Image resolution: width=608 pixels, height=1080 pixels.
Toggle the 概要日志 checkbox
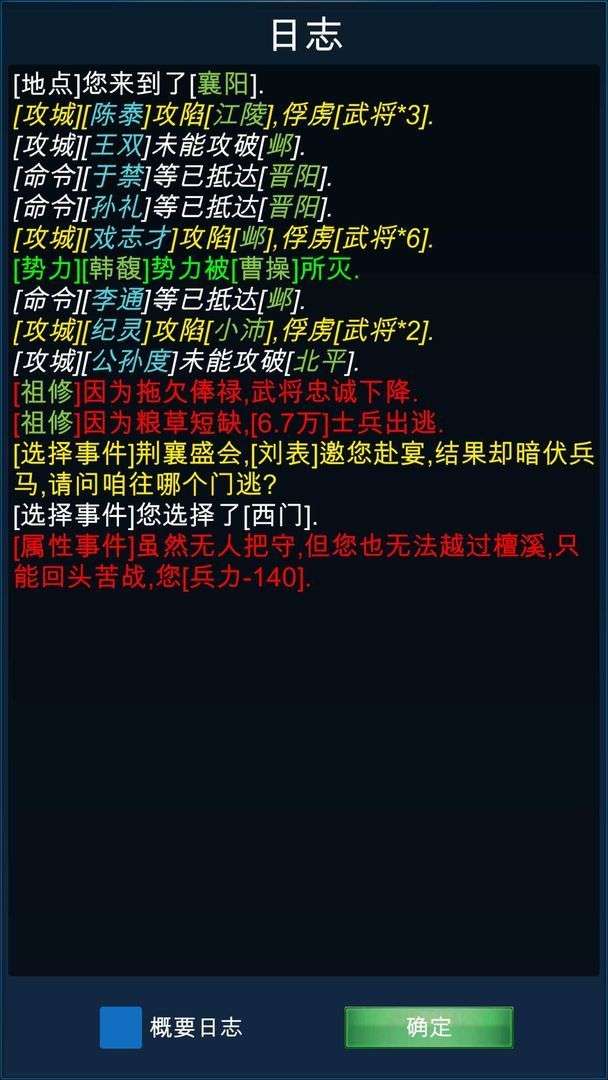point(121,1027)
